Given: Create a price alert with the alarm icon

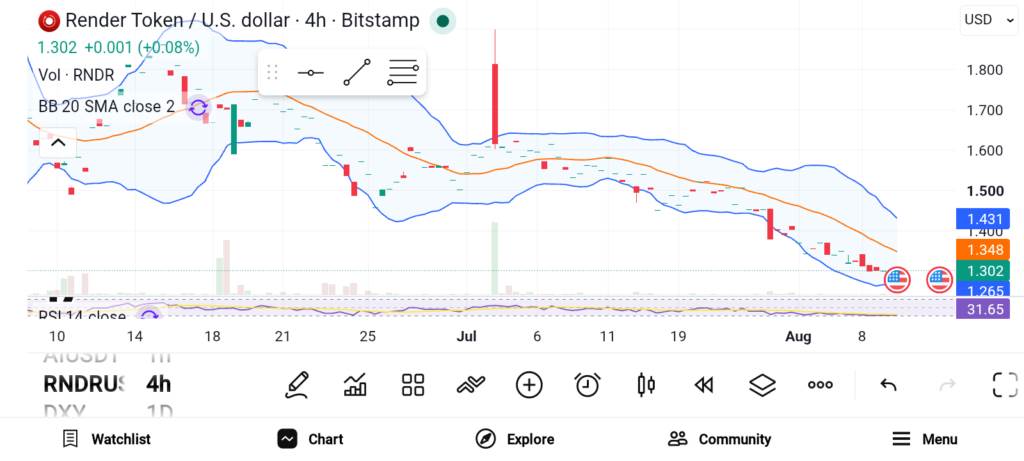Looking at the screenshot, I should click(587, 385).
